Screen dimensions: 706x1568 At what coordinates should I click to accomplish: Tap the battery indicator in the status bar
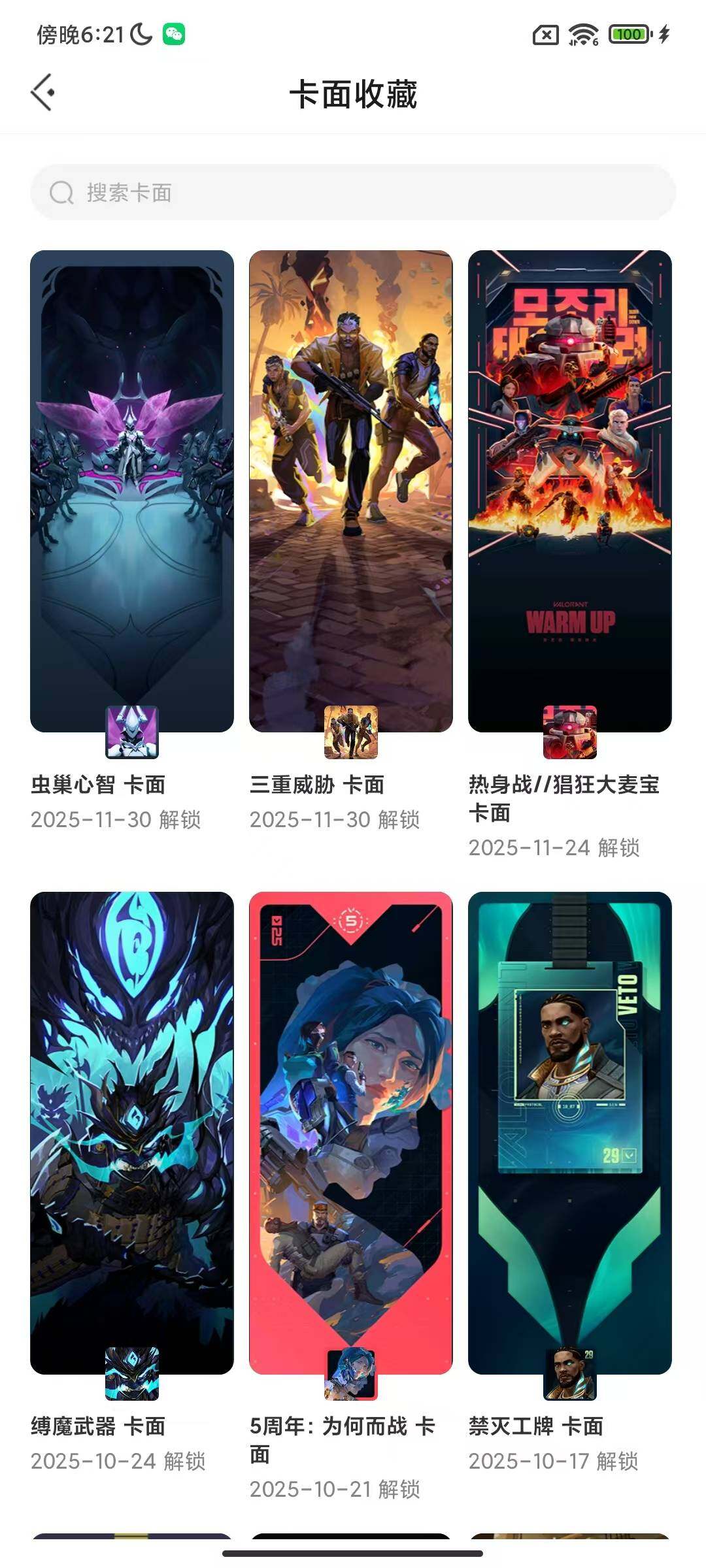click(626, 34)
